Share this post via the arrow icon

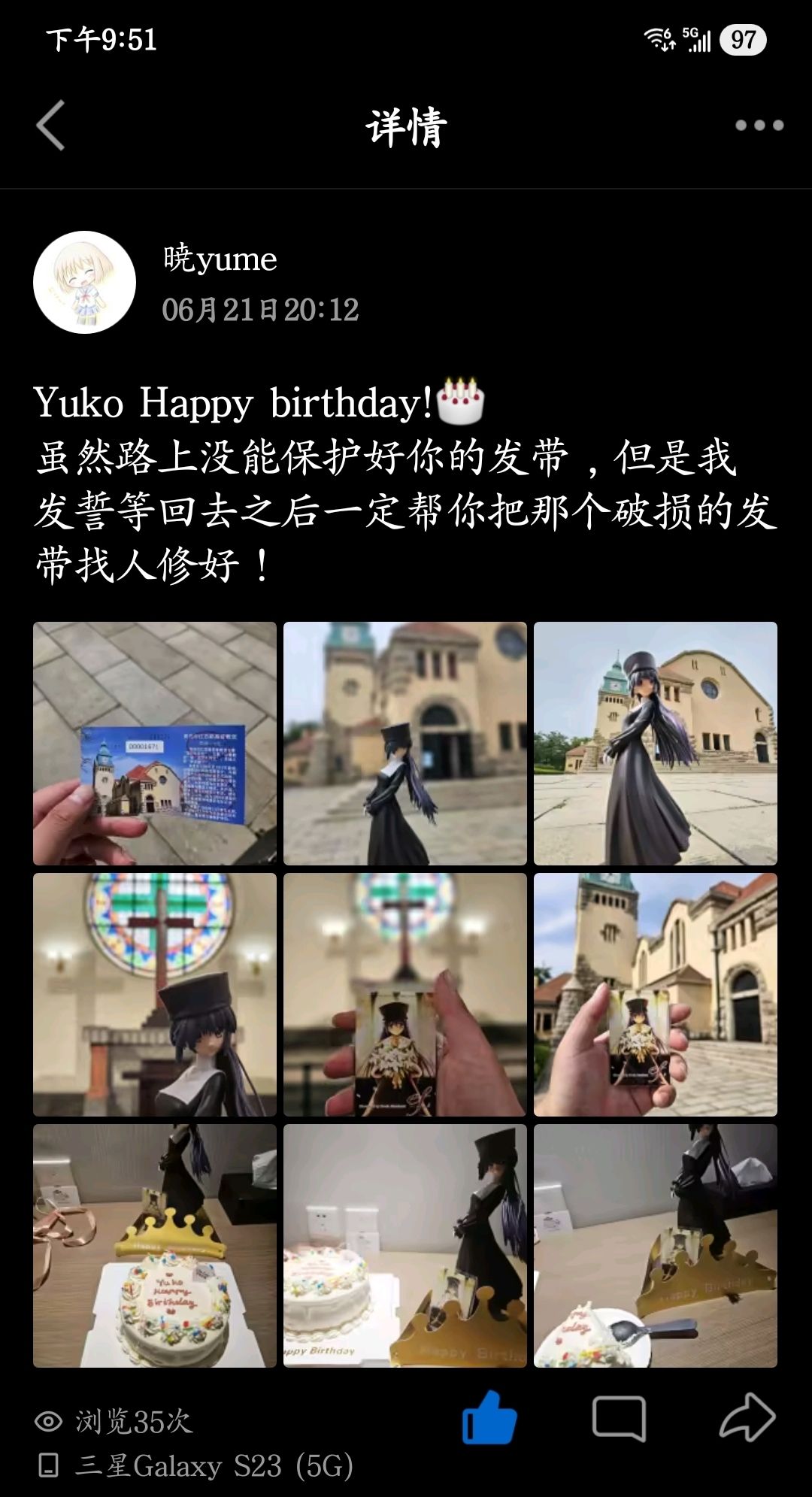point(747,1417)
